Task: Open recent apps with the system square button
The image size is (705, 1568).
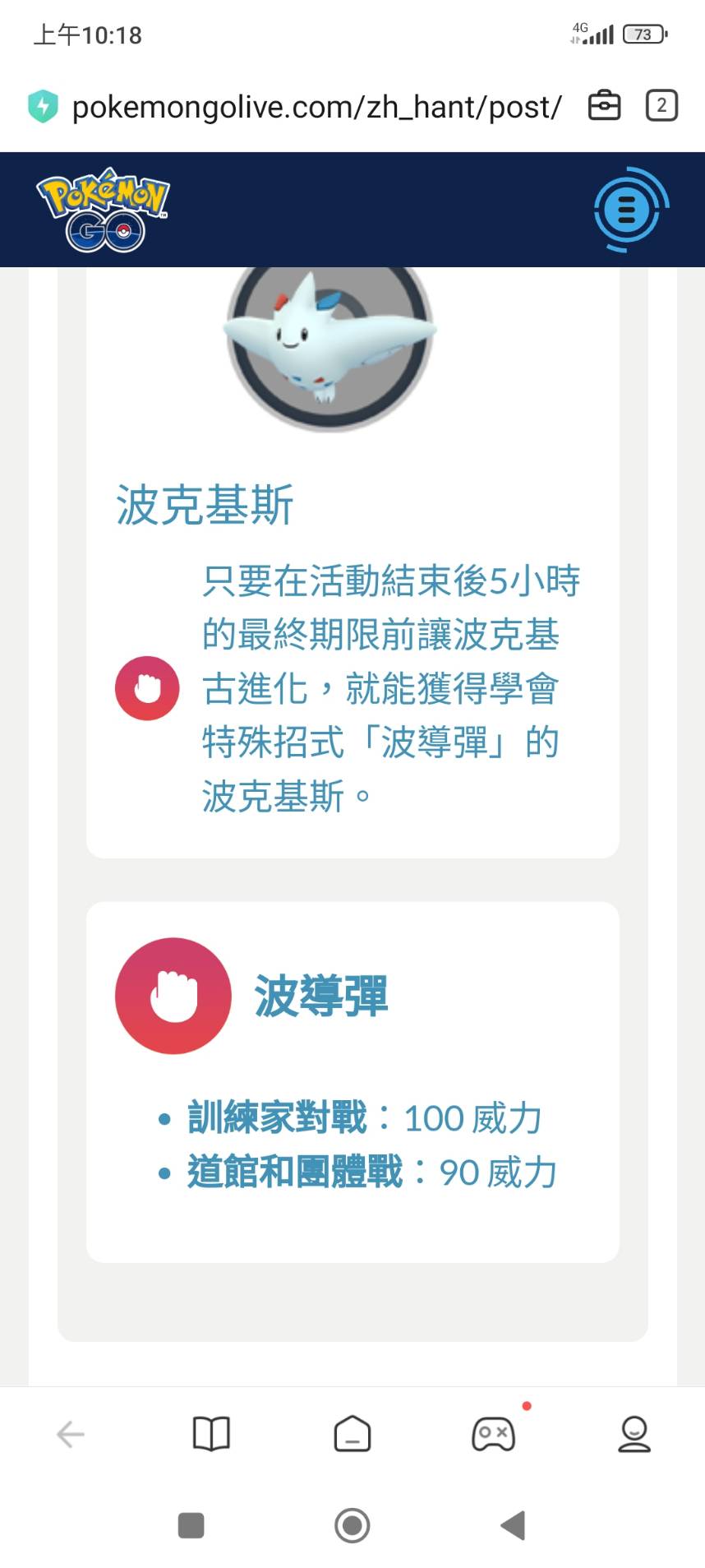Action: [x=191, y=1525]
